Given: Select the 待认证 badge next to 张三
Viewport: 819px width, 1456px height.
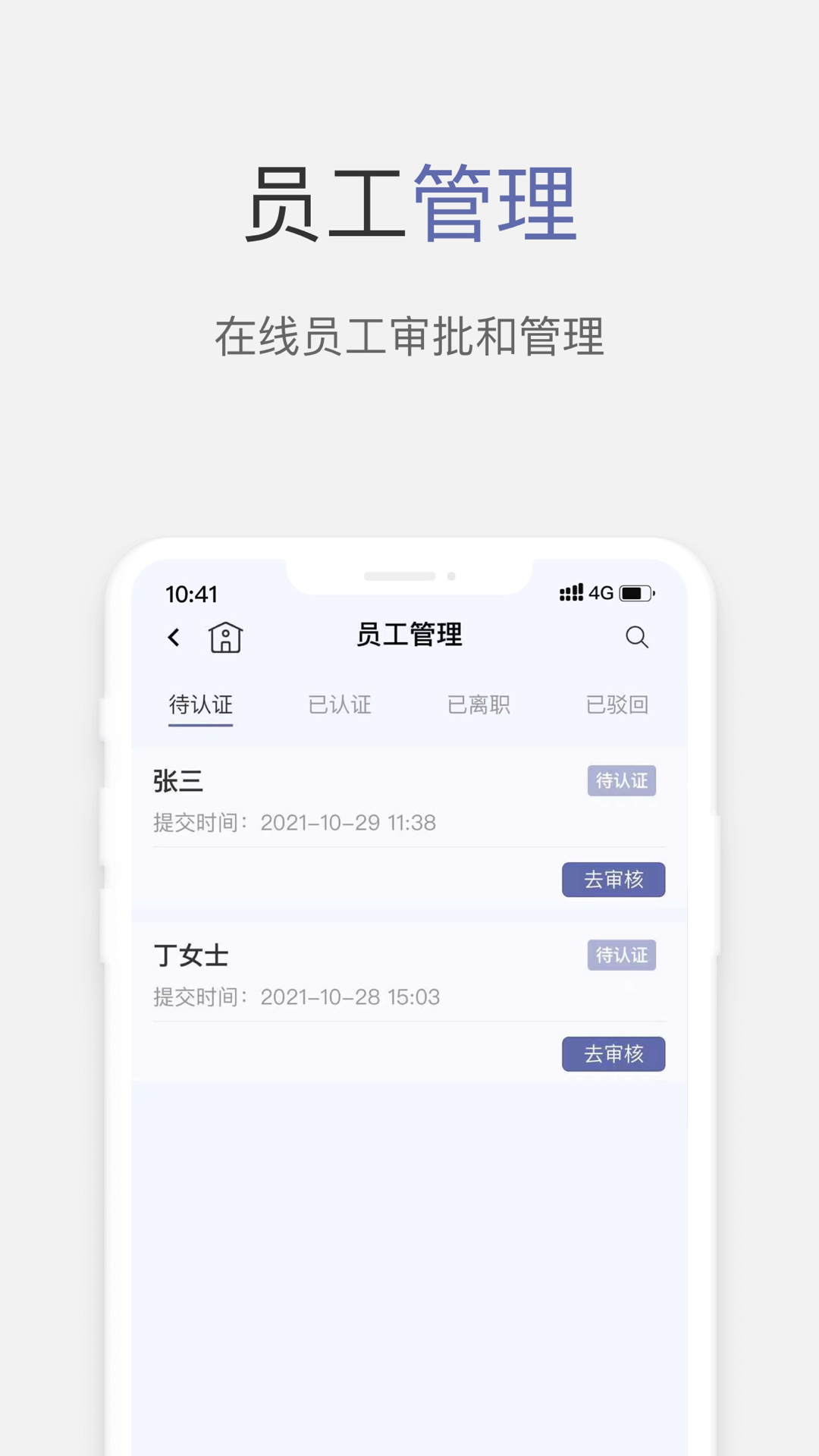Looking at the screenshot, I should pos(621,781).
